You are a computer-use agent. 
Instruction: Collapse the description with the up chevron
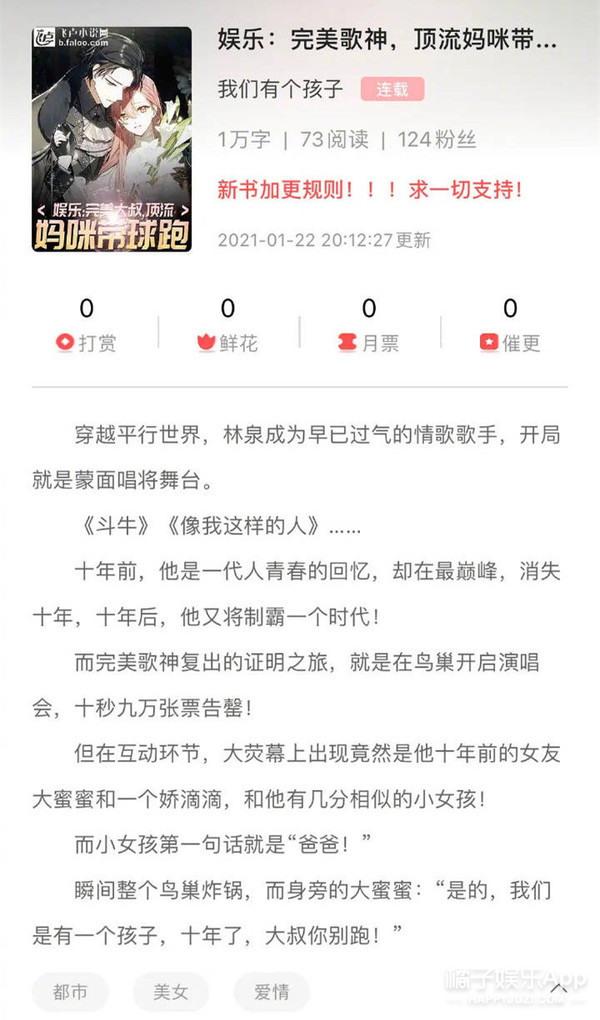558,988
